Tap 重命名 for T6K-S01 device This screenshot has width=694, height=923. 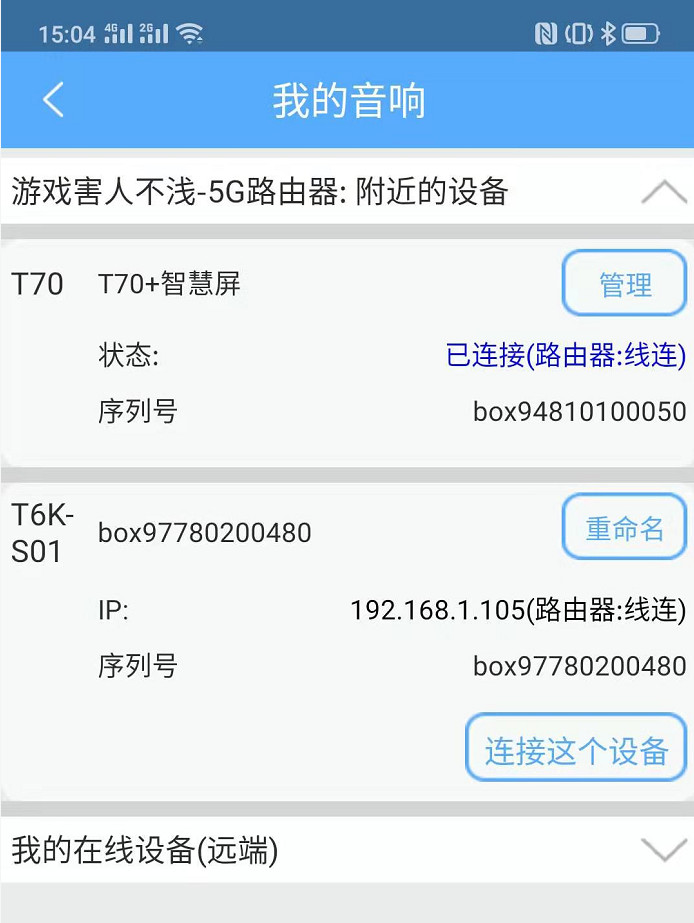(625, 528)
